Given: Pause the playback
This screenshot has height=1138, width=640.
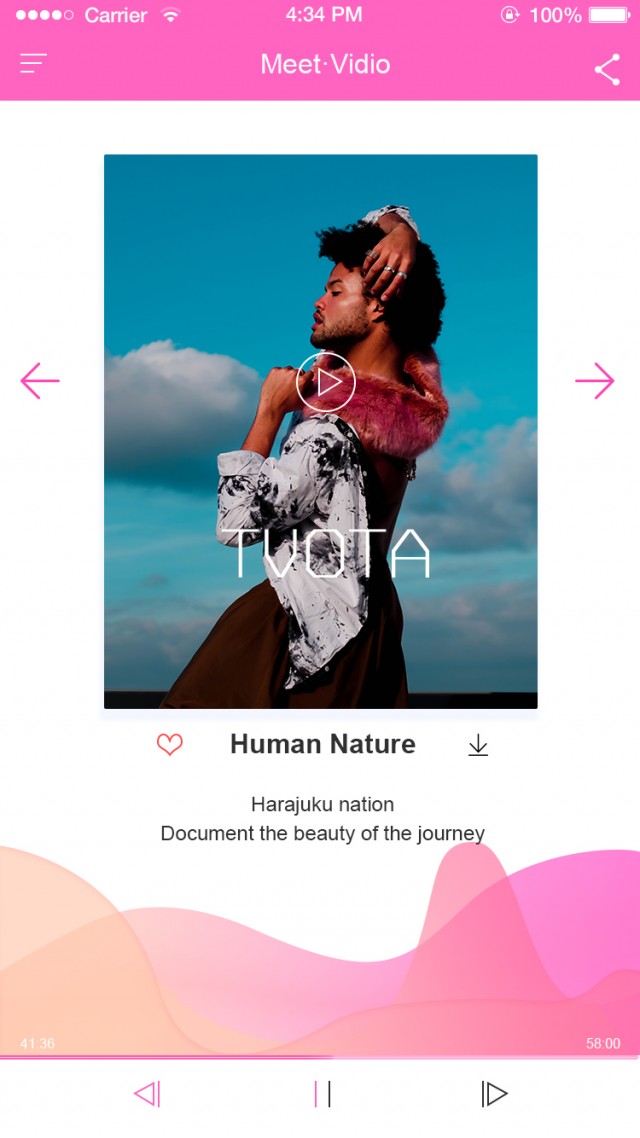Looking at the screenshot, I should click(322, 1094).
